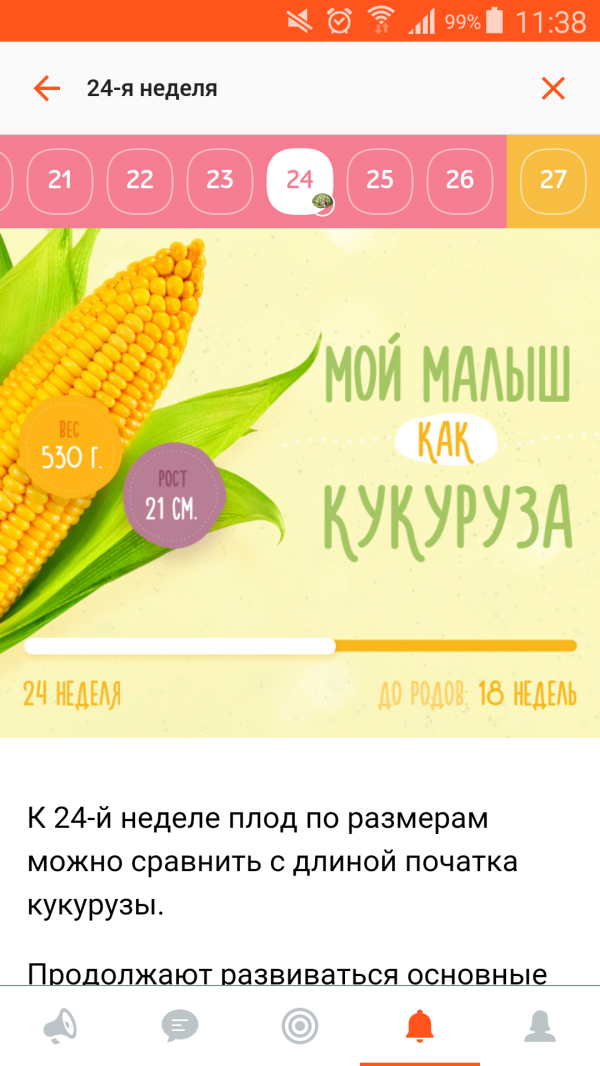The width and height of the screenshot is (600, 1066).
Task: Open the target icon tab
Action: point(300,1026)
